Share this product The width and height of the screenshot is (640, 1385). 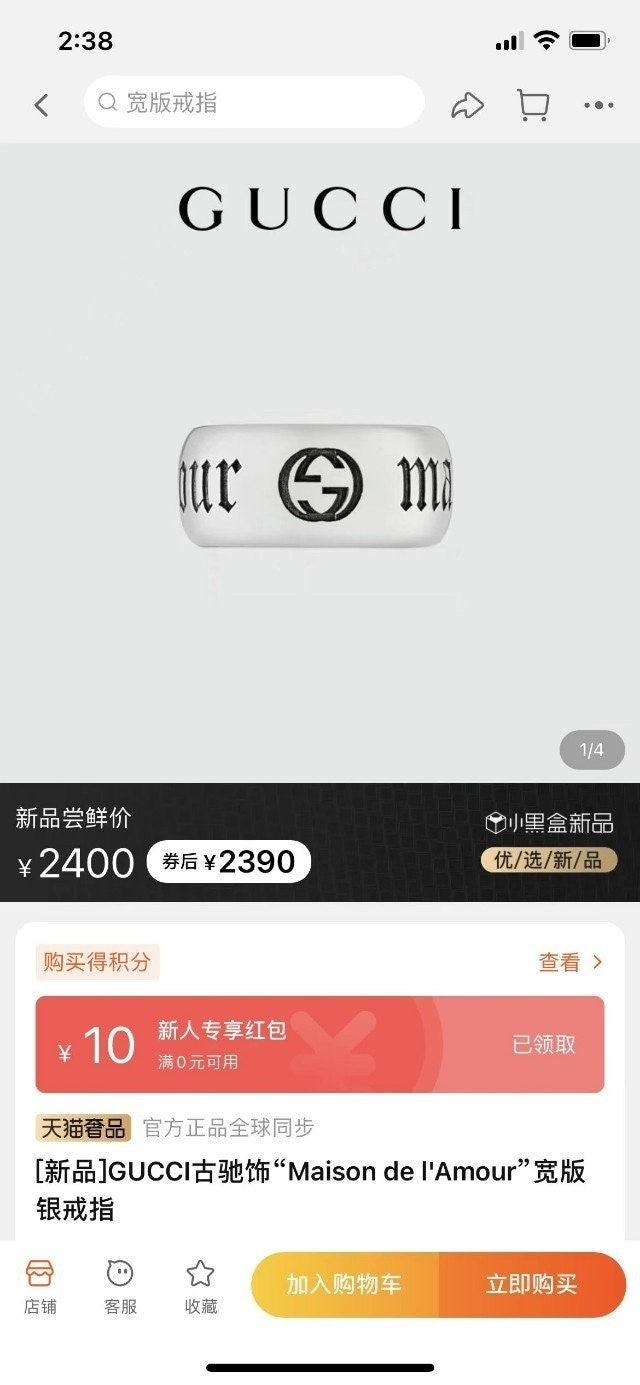(467, 104)
